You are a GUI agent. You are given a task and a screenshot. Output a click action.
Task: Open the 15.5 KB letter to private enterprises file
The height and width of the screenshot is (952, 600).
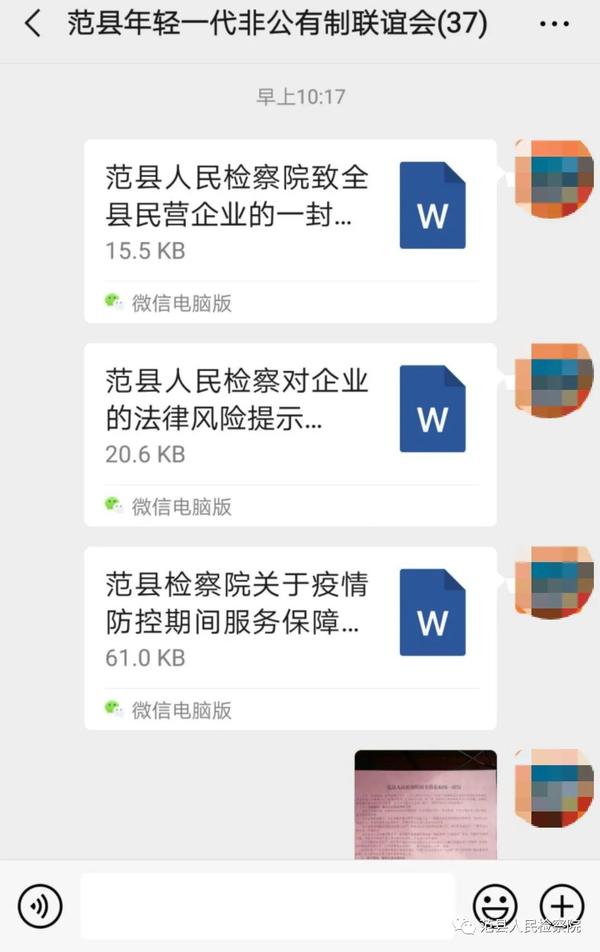(x=290, y=230)
